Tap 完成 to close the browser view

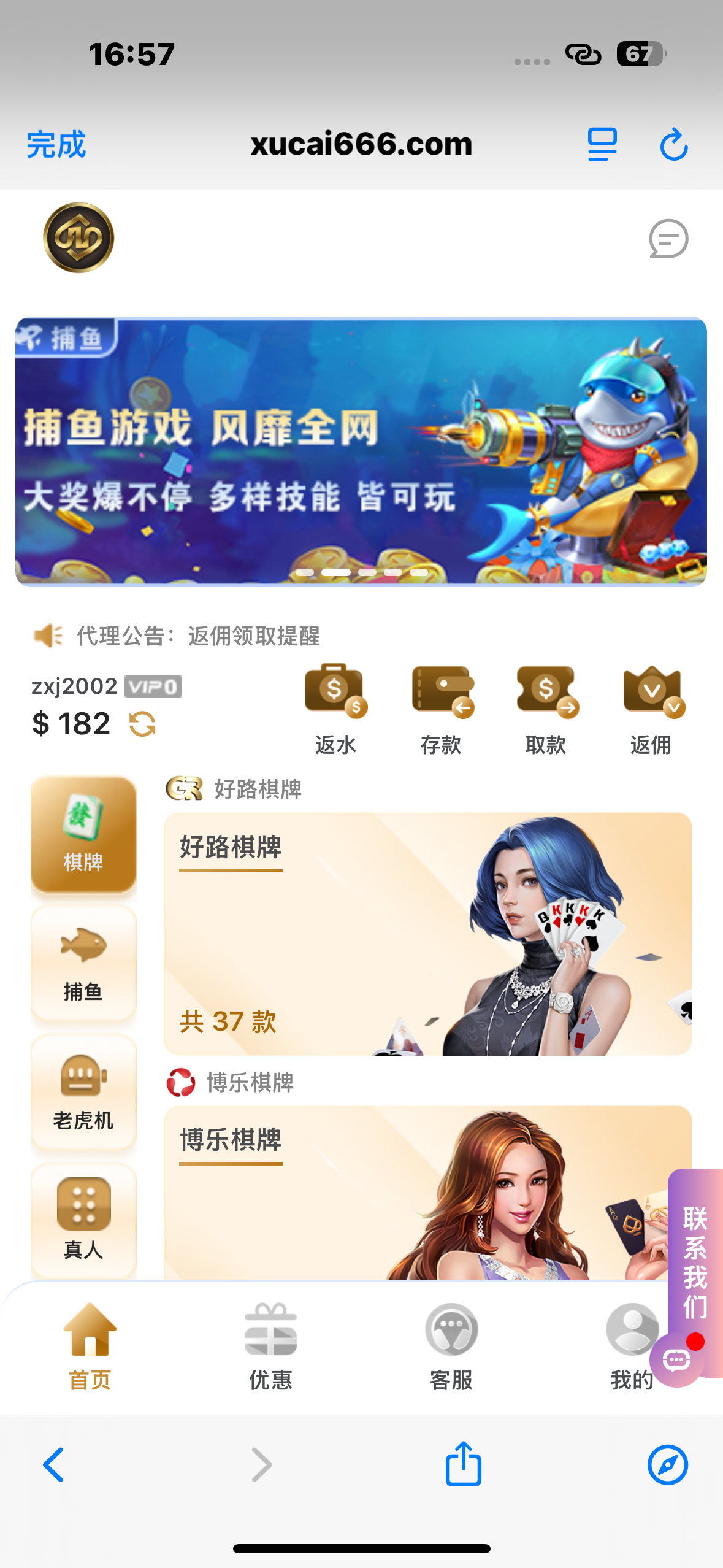pos(56,145)
